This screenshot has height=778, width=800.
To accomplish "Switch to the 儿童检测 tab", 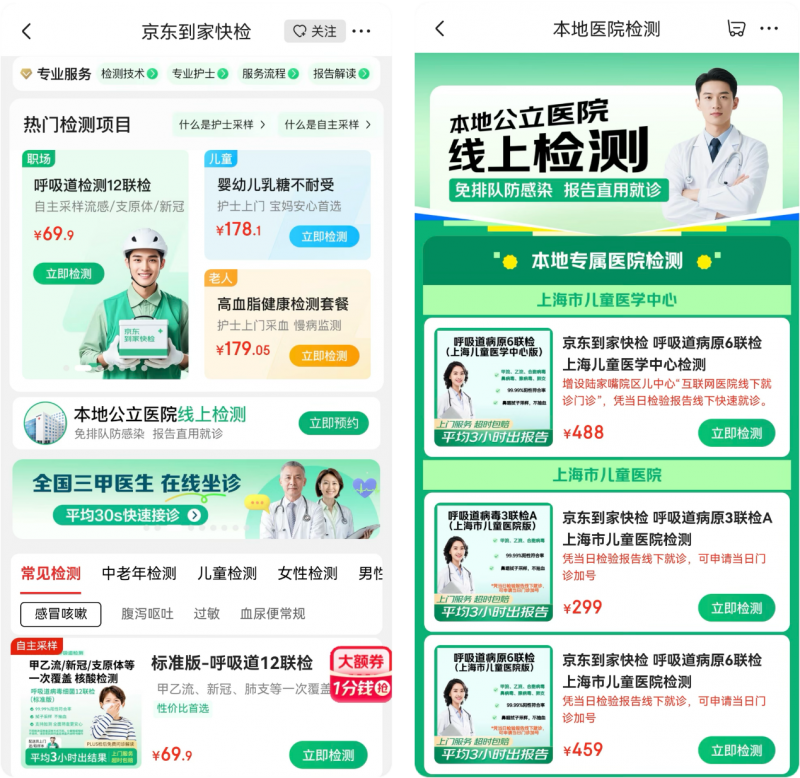I will click(227, 573).
